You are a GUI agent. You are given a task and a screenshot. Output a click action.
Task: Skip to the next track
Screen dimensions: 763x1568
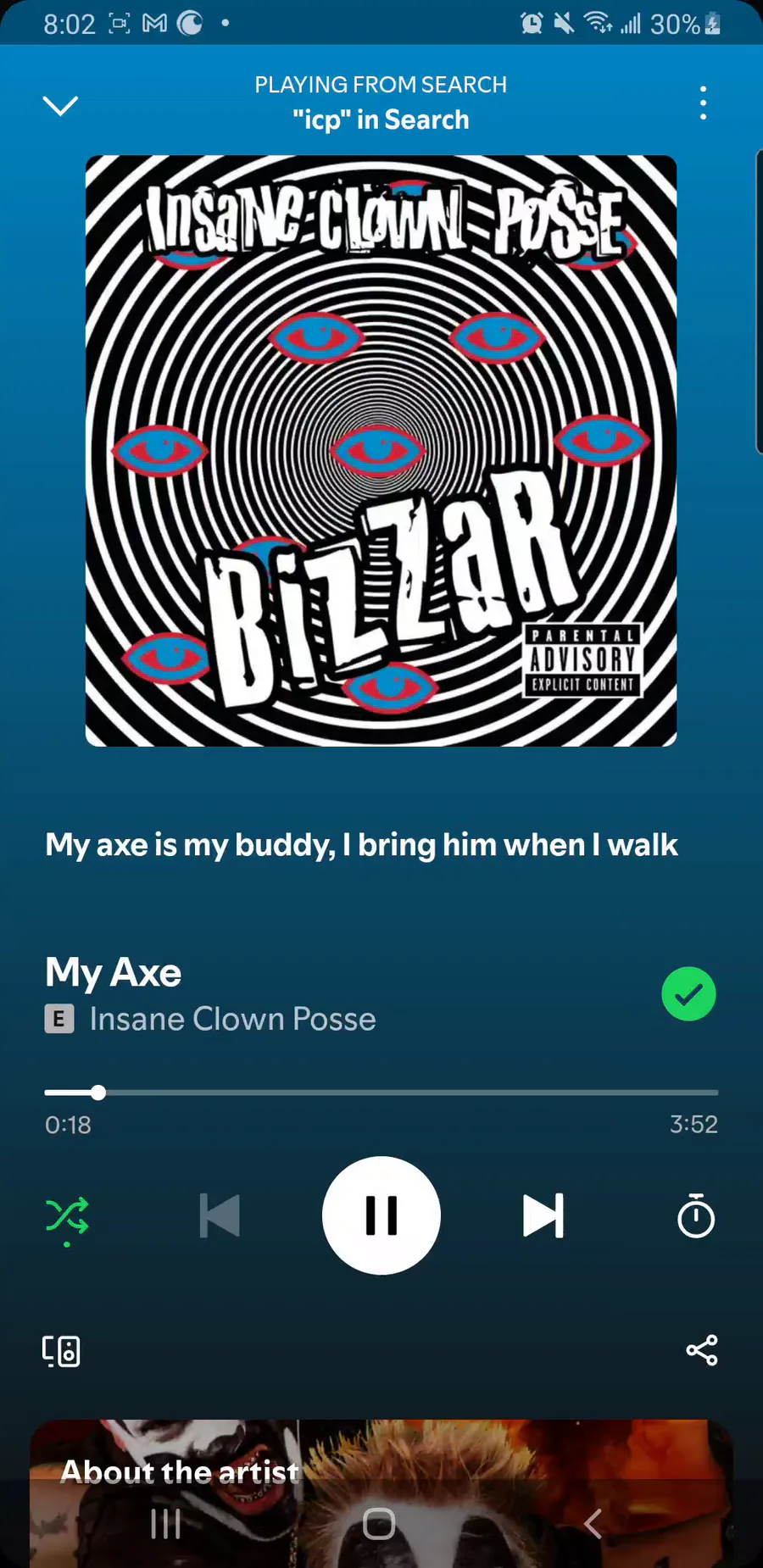coord(543,1215)
